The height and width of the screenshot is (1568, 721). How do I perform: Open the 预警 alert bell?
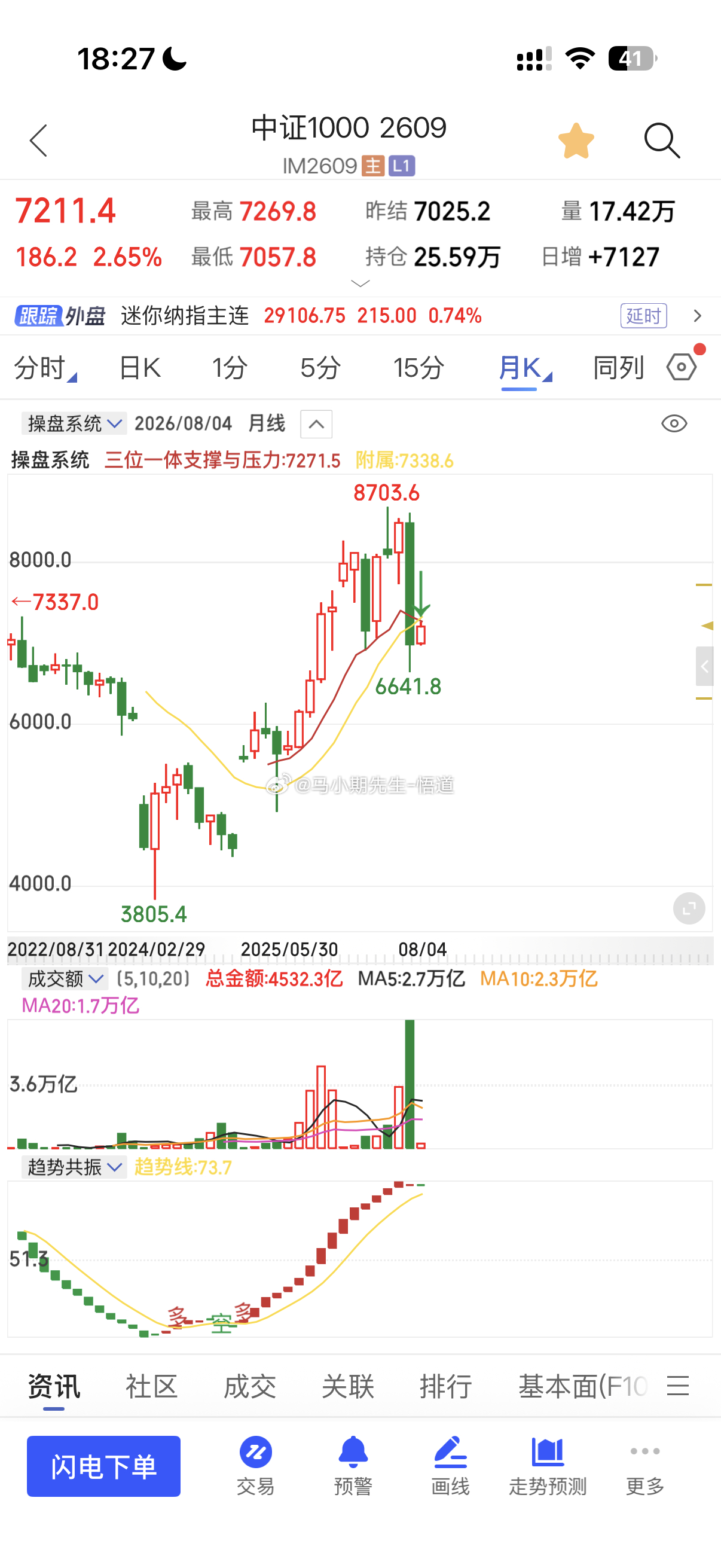(x=353, y=1466)
